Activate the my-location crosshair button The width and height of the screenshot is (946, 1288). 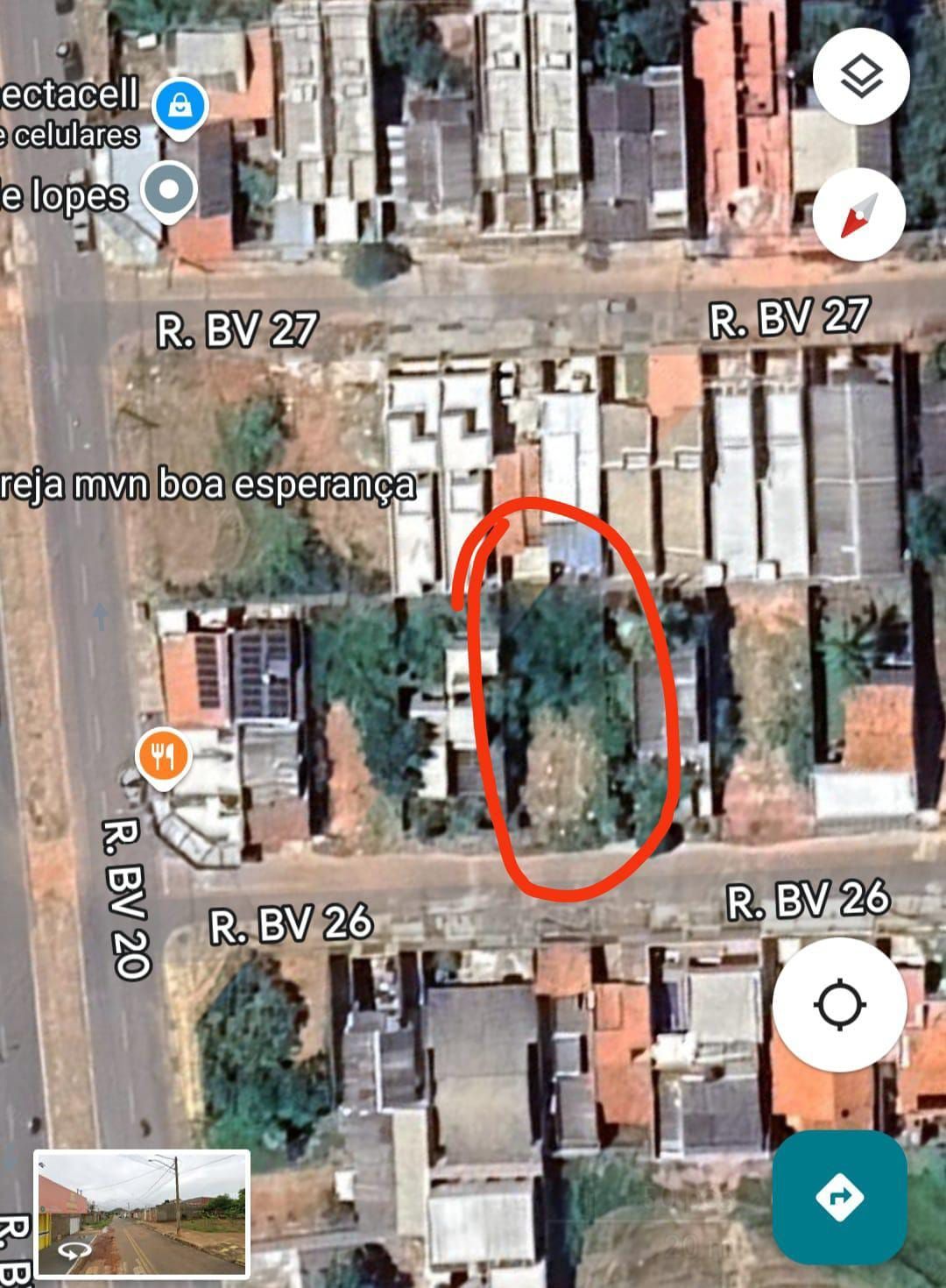[x=842, y=1005]
